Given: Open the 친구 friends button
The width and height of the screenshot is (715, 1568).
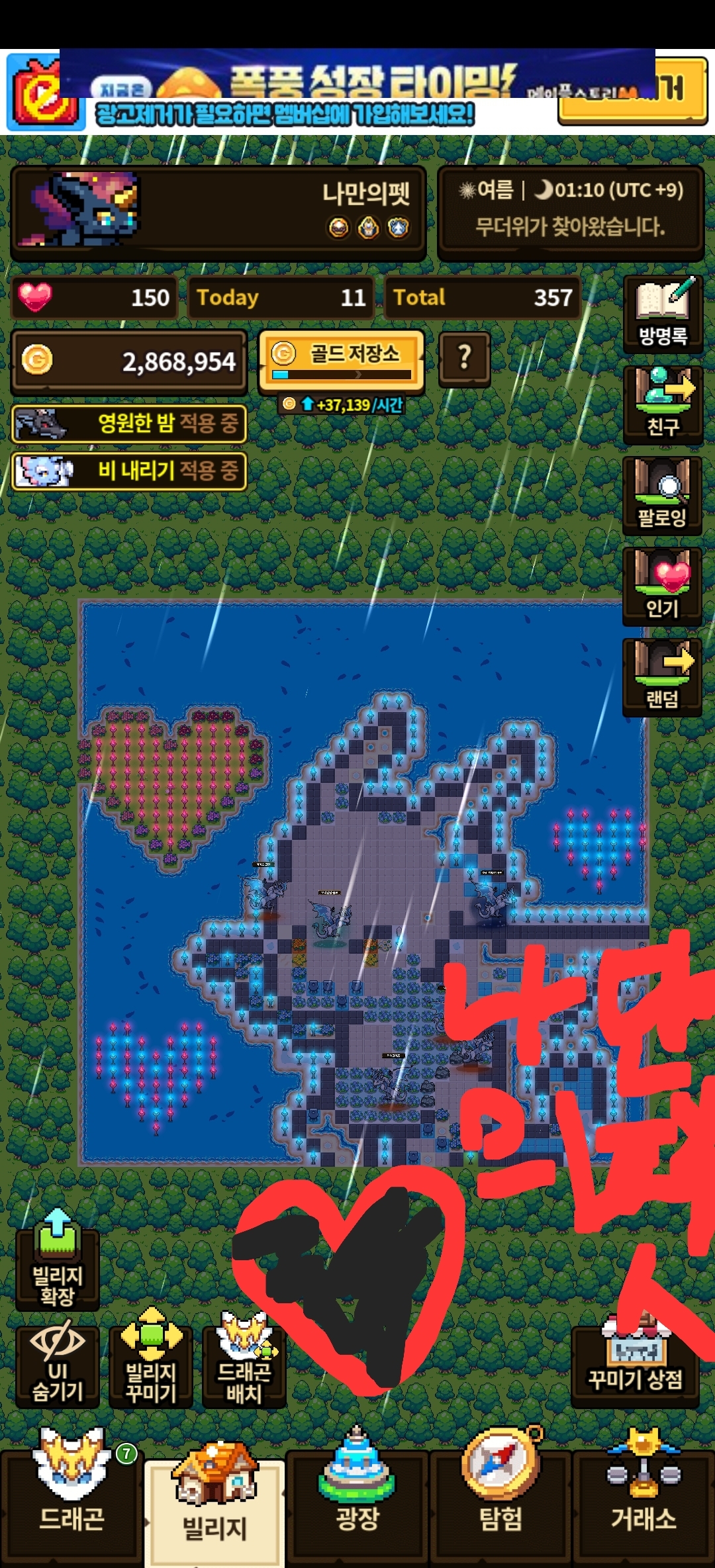Looking at the screenshot, I should 662,404.
